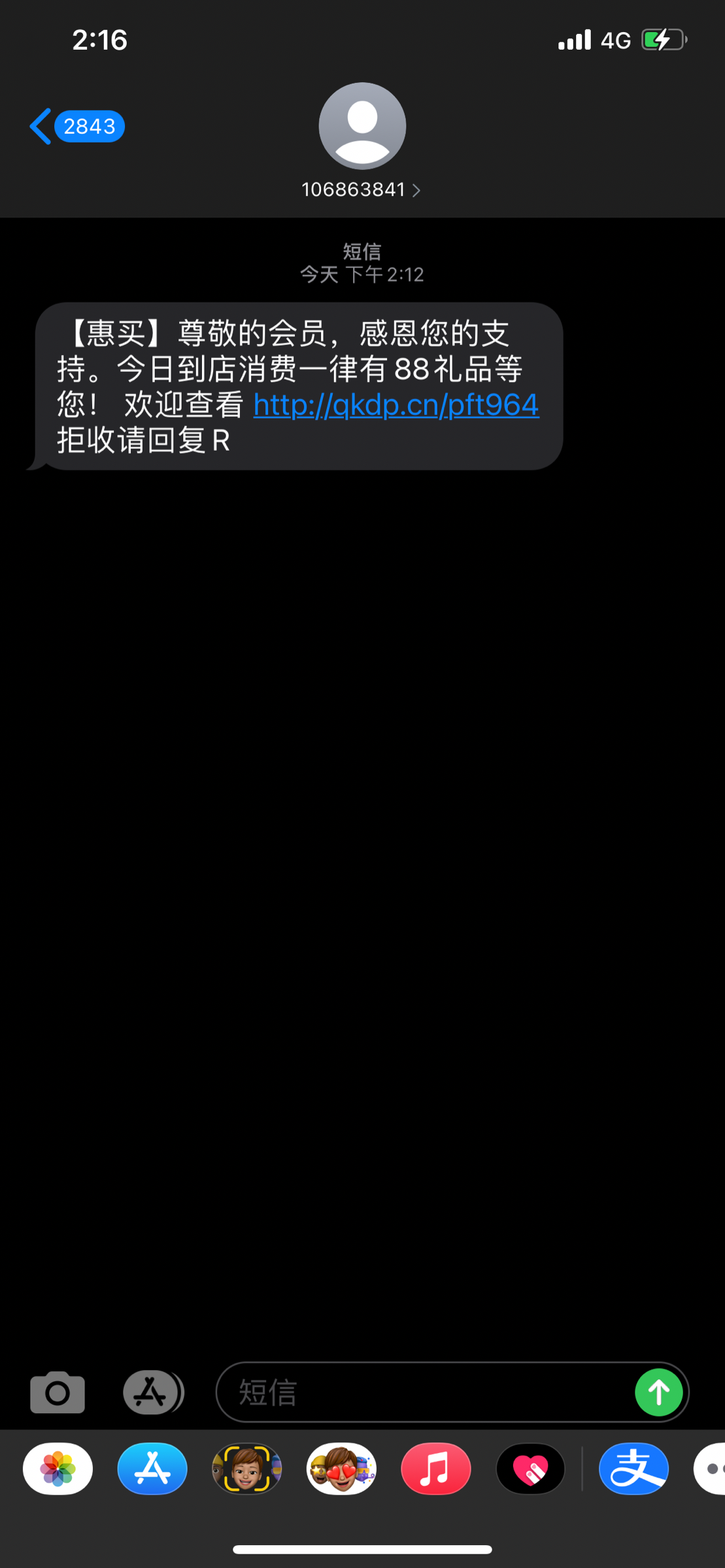The width and height of the screenshot is (725, 1568).
Task: Expand contact details via chevron next to 106863841
Action: point(416,190)
